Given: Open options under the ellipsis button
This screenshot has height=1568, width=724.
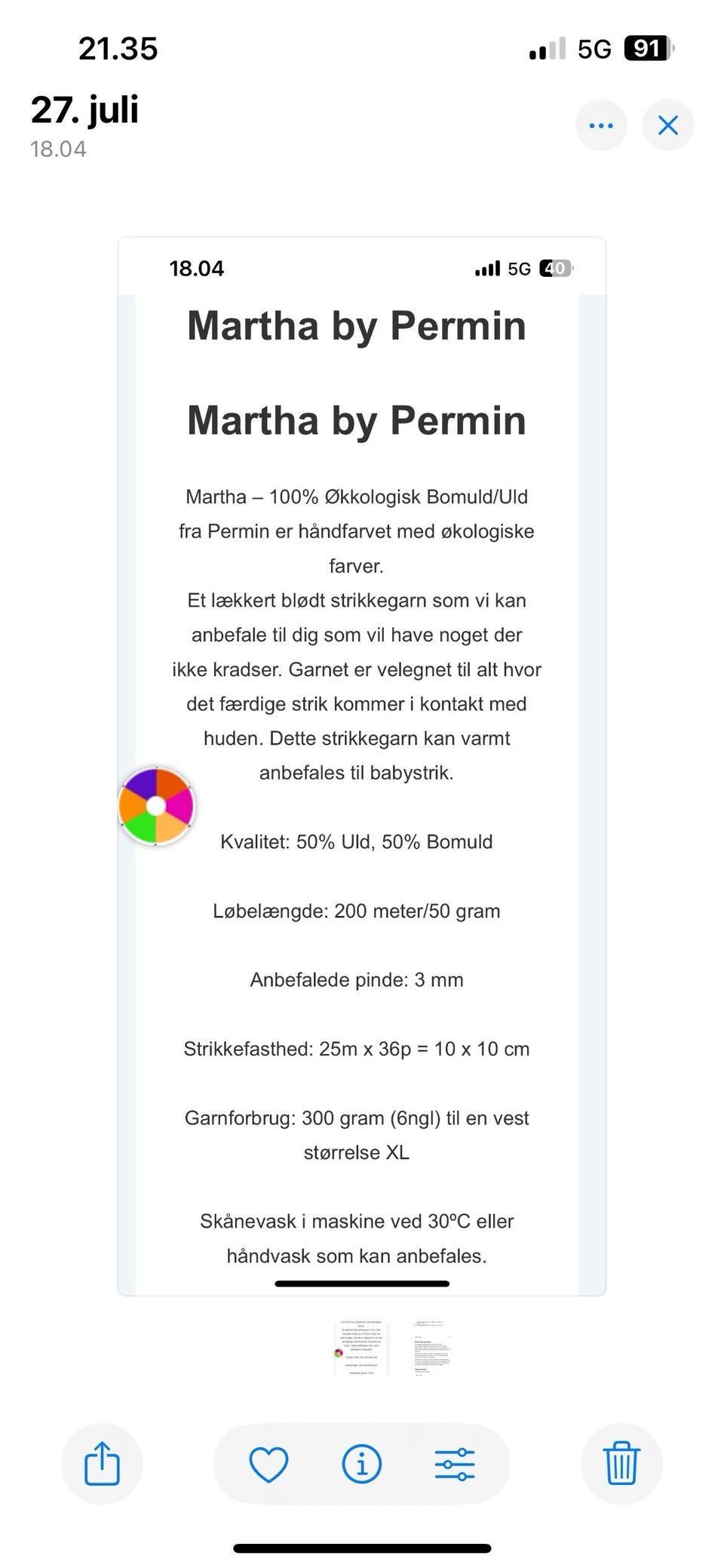Looking at the screenshot, I should tap(601, 125).
